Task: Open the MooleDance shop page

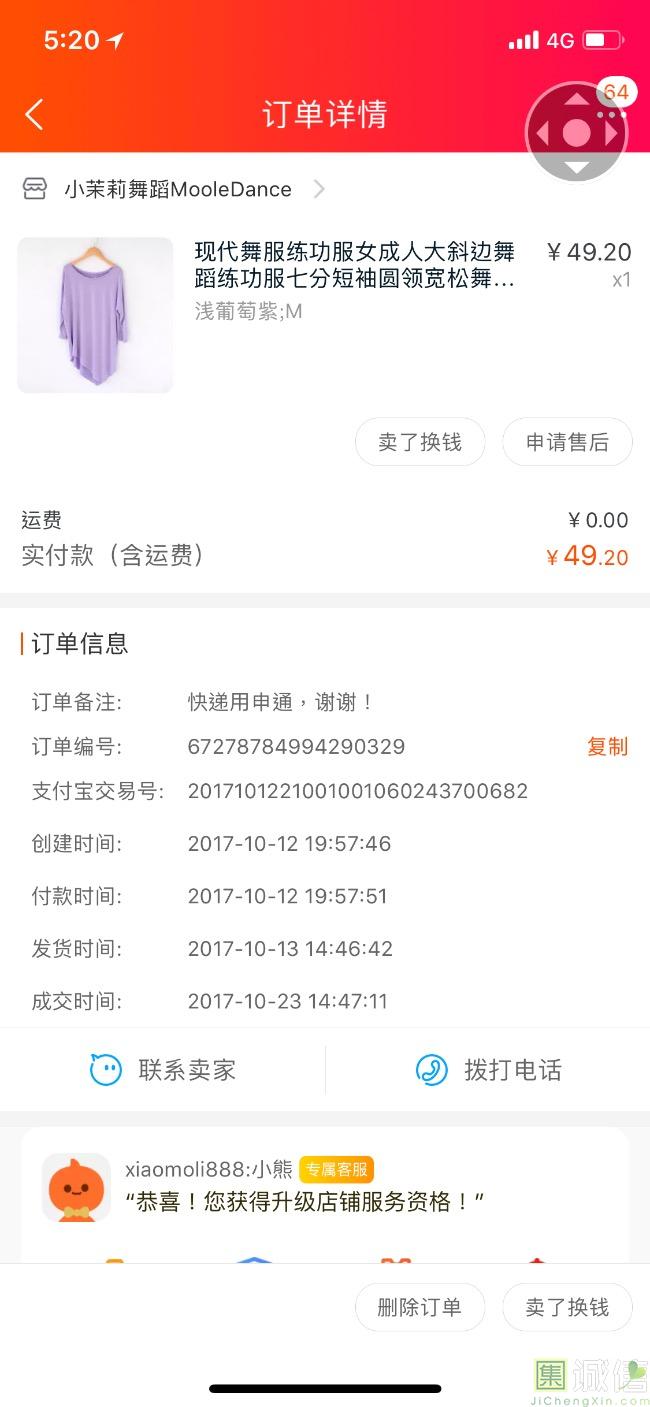Action: pos(178,189)
